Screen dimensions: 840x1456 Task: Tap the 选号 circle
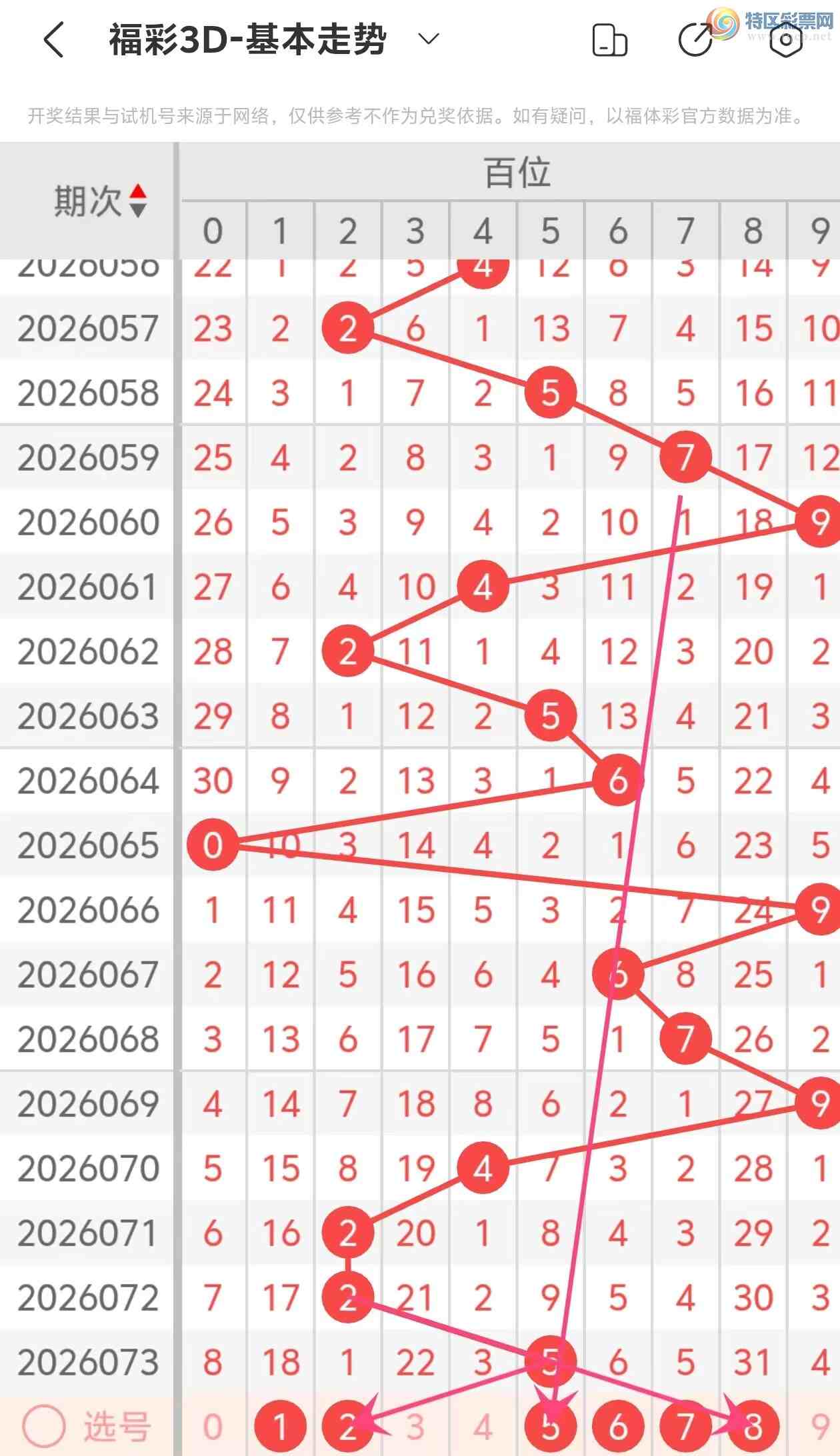tap(44, 1427)
